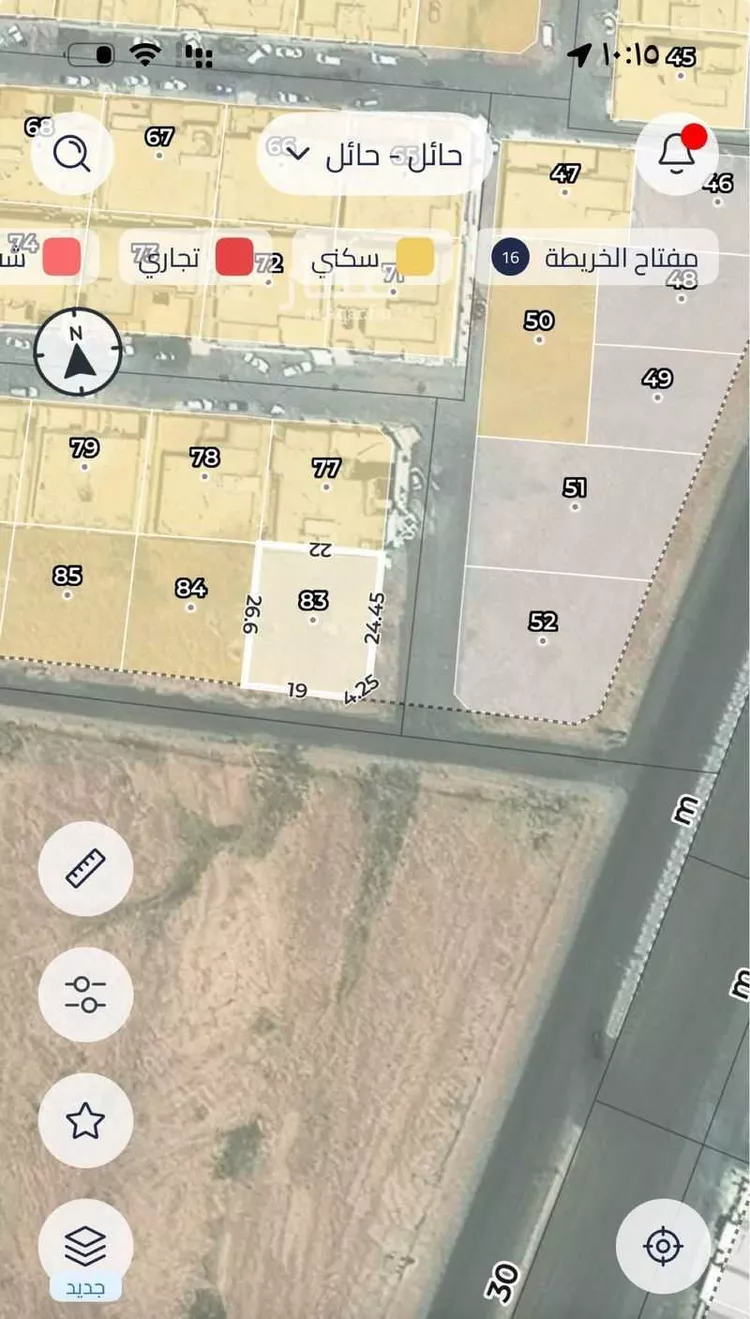The height and width of the screenshot is (1319, 750).
Task: Select land parcel number 52
Action: [x=543, y=628]
